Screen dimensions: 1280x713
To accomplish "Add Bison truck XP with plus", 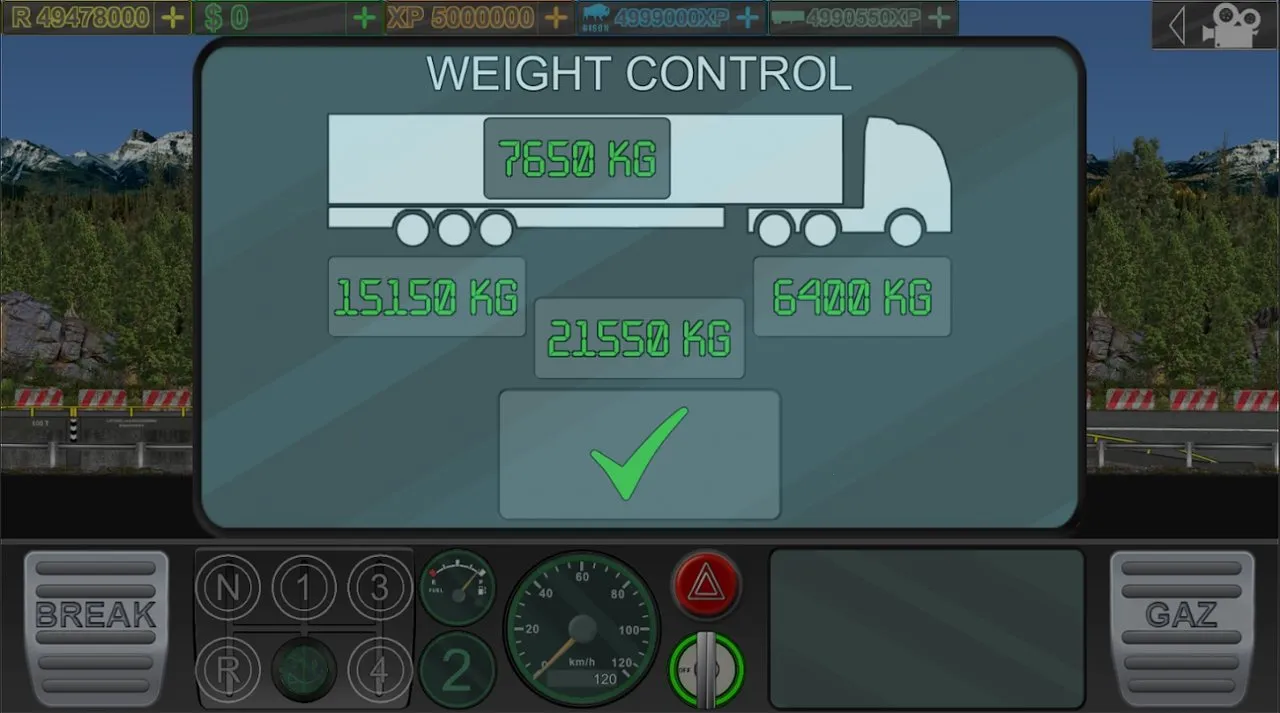I will pyautogui.click(x=748, y=18).
